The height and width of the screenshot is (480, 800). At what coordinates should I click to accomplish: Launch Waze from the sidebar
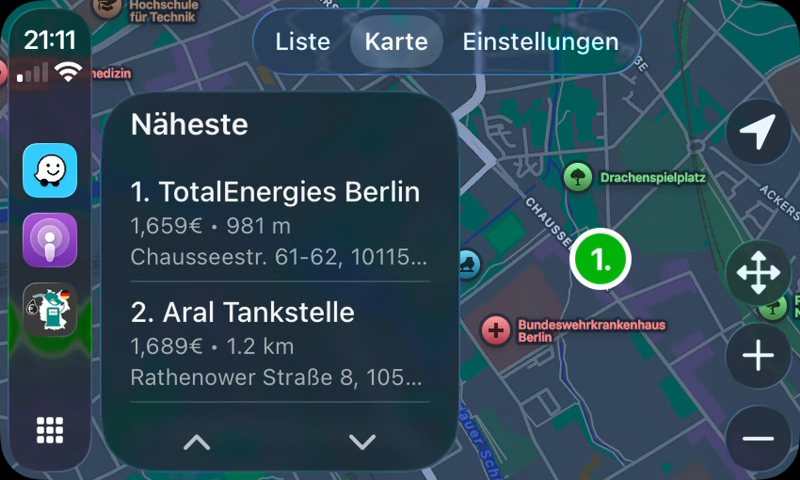click(50, 171)
